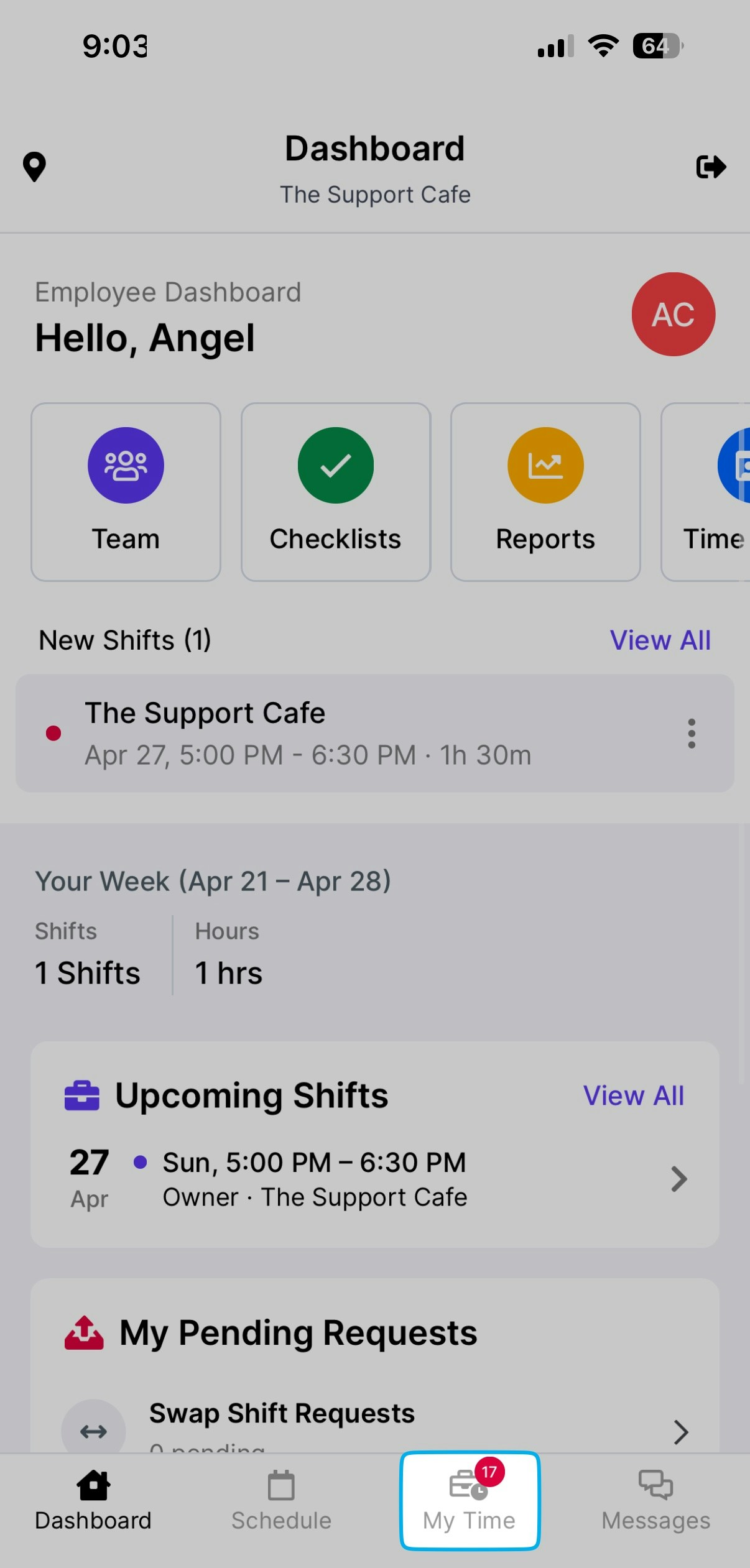Tap the location pin icon
This screenshot has width=750, height=1568.
point(35,167)
